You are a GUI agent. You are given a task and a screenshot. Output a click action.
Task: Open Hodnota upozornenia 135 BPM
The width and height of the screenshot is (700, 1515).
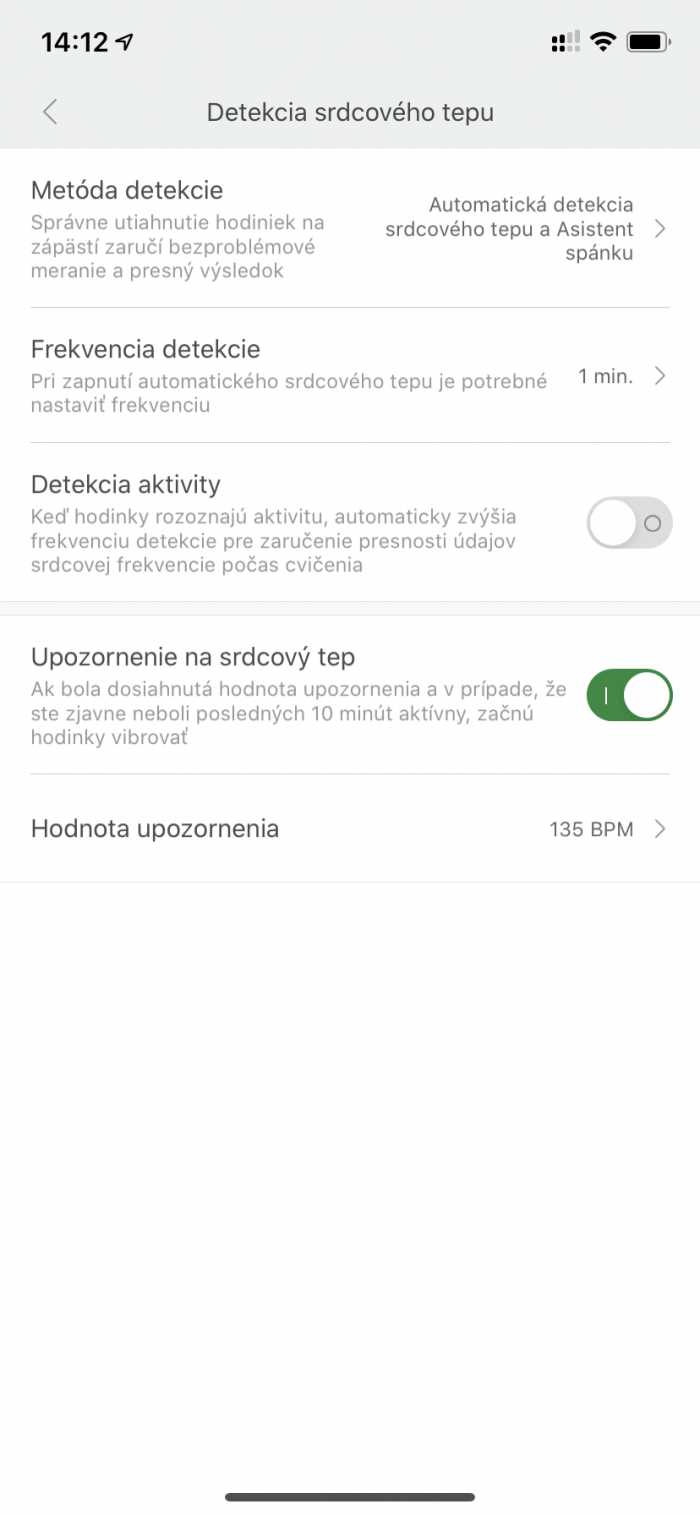point(350,829)
